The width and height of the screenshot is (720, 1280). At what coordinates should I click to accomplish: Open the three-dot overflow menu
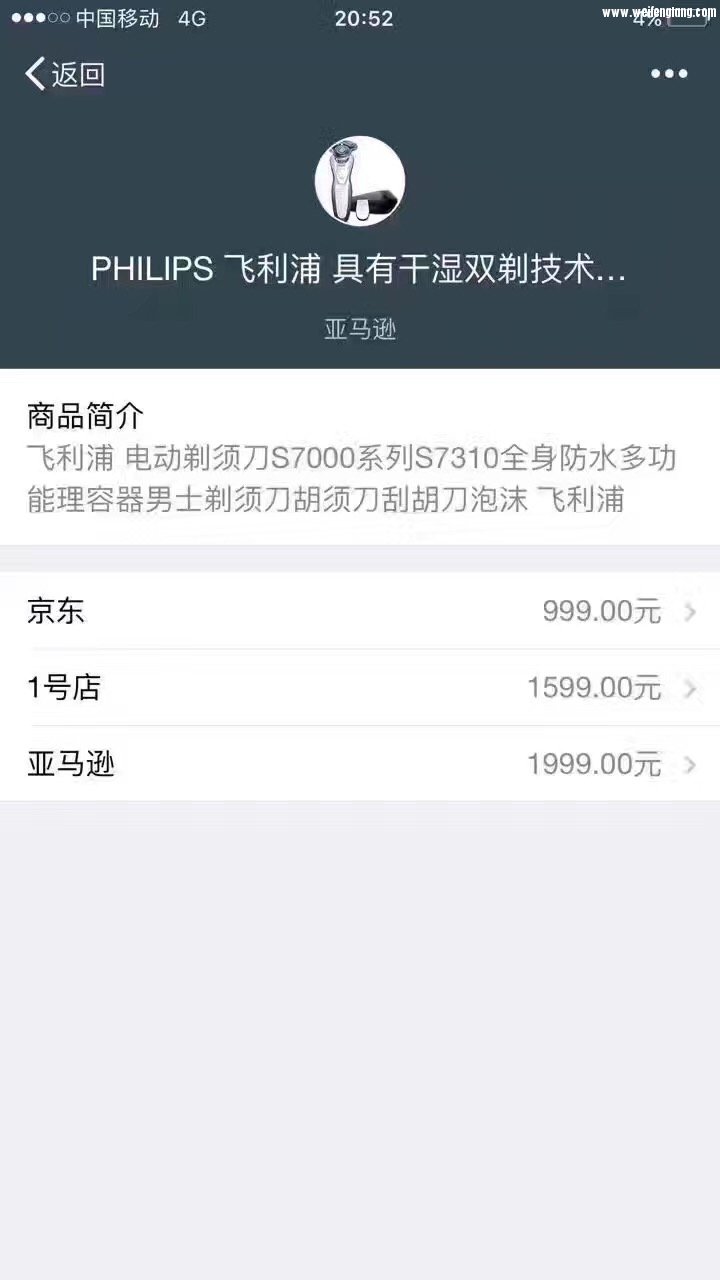click(668, 74)
